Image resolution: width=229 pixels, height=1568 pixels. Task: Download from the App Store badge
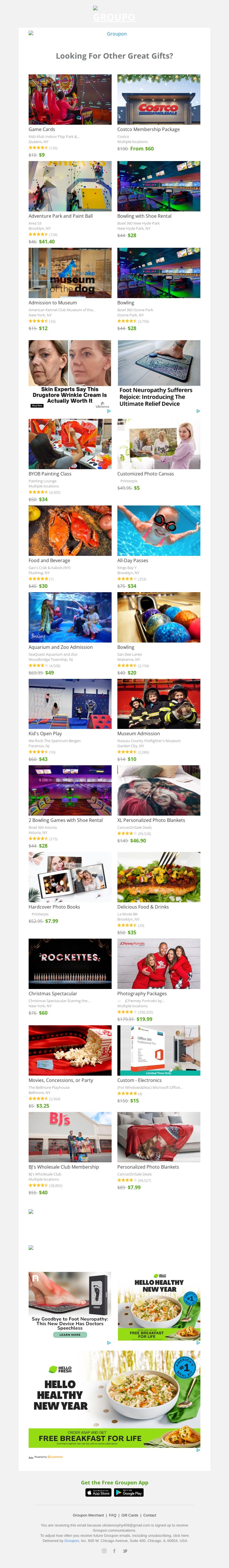[98, 1492]
